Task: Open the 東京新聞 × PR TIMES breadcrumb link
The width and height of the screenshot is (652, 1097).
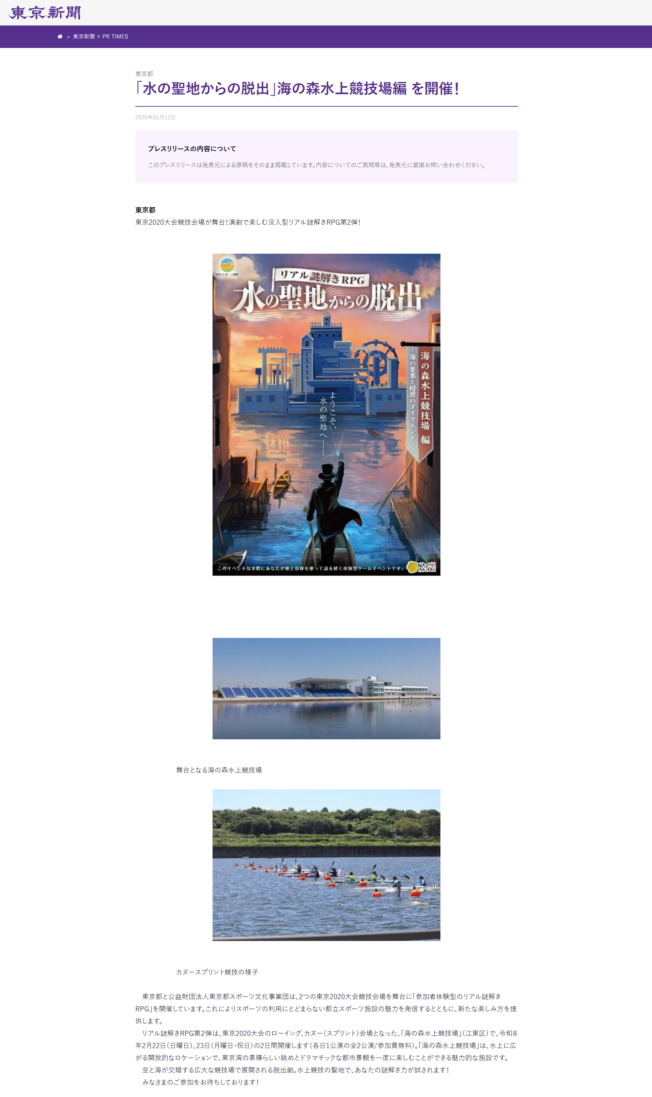Action: (100, 36)
